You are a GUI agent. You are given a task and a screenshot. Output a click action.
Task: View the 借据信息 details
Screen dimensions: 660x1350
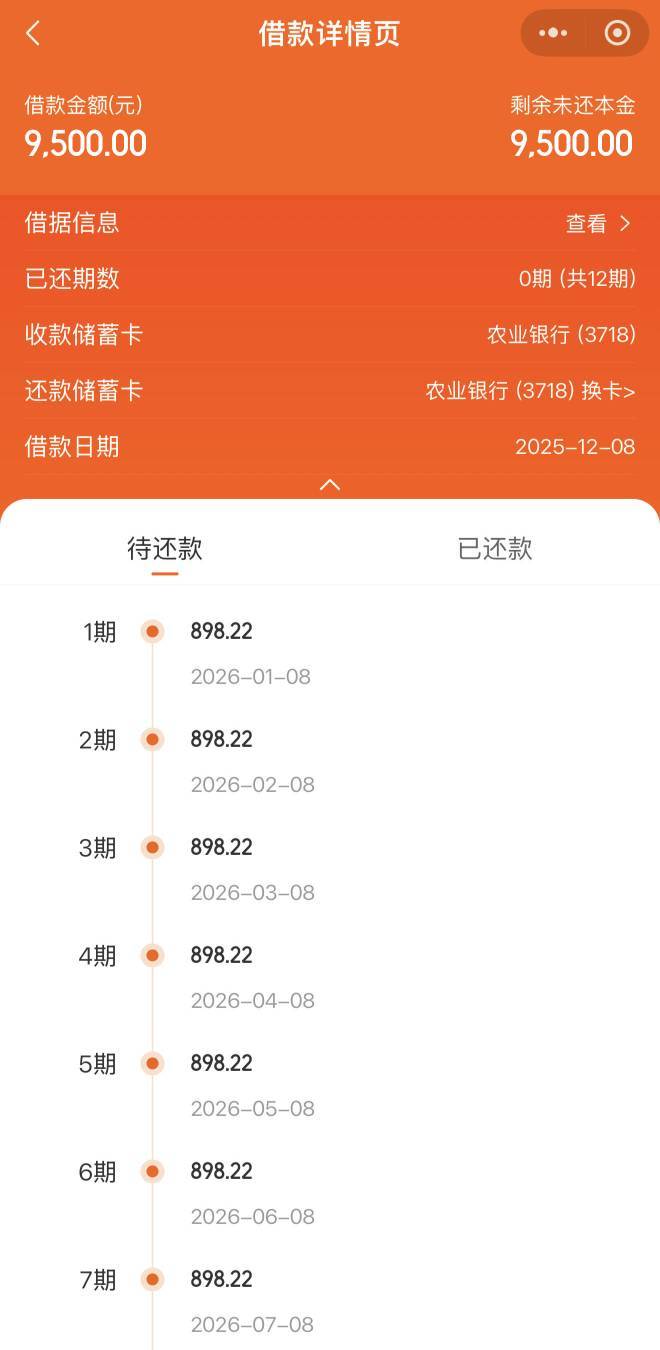(x=598, y=223)
